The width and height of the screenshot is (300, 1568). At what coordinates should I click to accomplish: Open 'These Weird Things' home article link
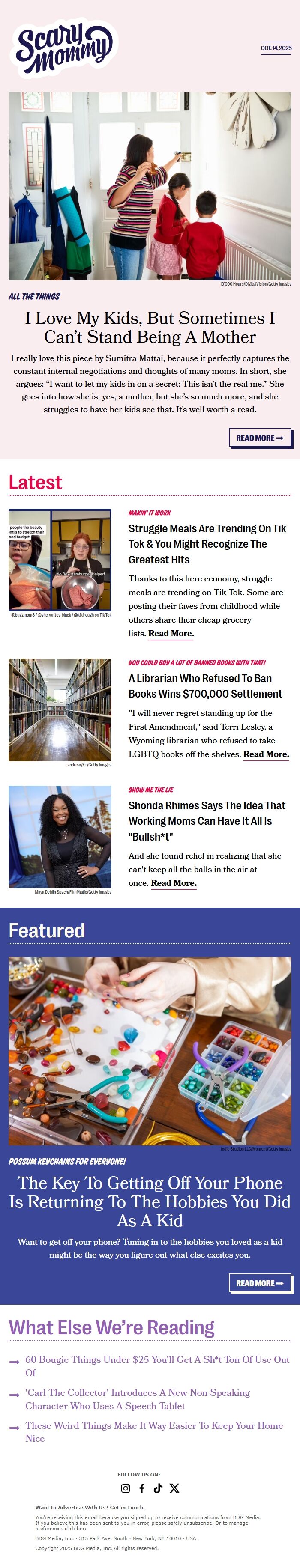(154, 1432)
